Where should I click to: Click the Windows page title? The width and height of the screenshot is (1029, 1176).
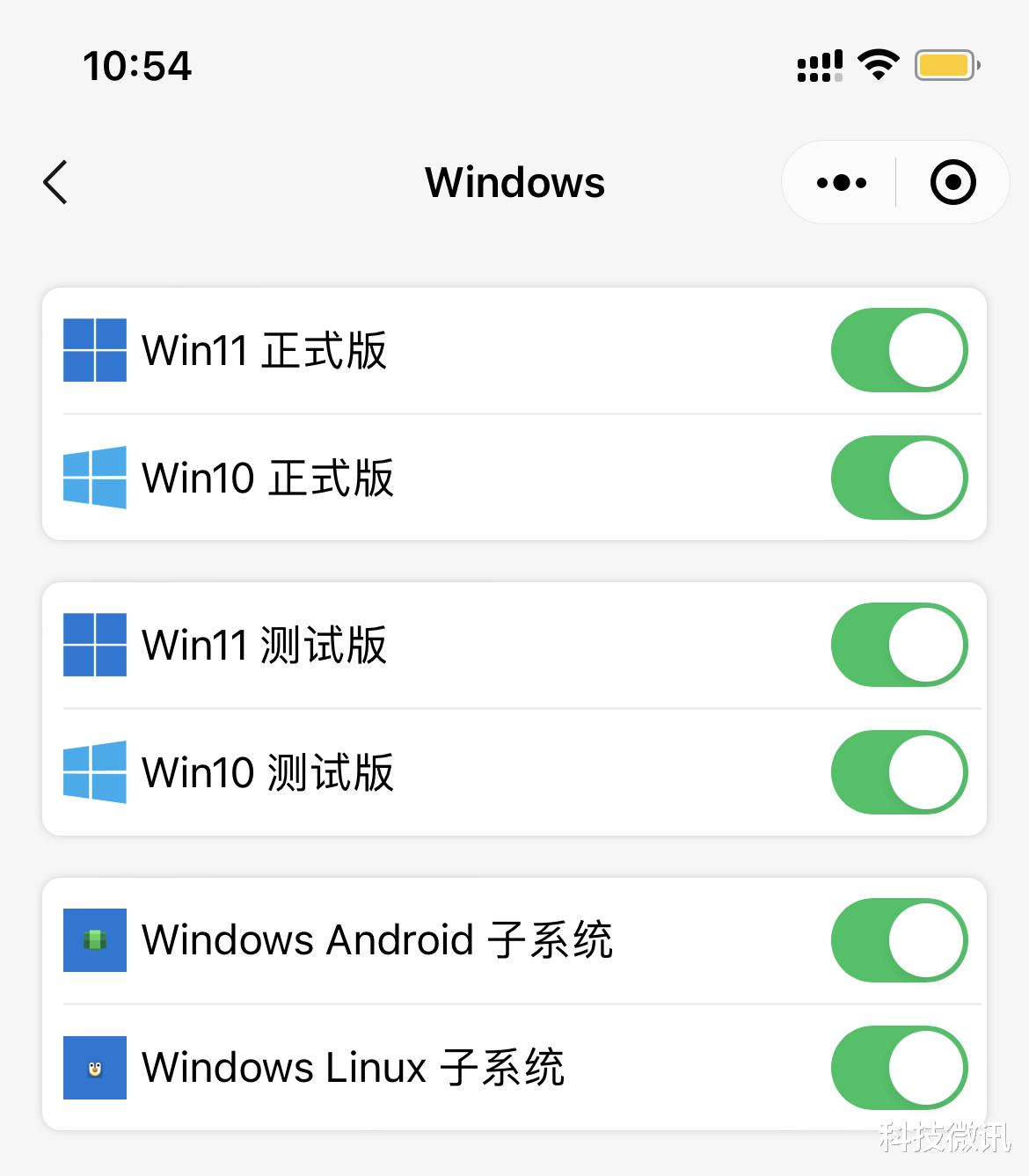pyautogui.click(x=514, y=183)
